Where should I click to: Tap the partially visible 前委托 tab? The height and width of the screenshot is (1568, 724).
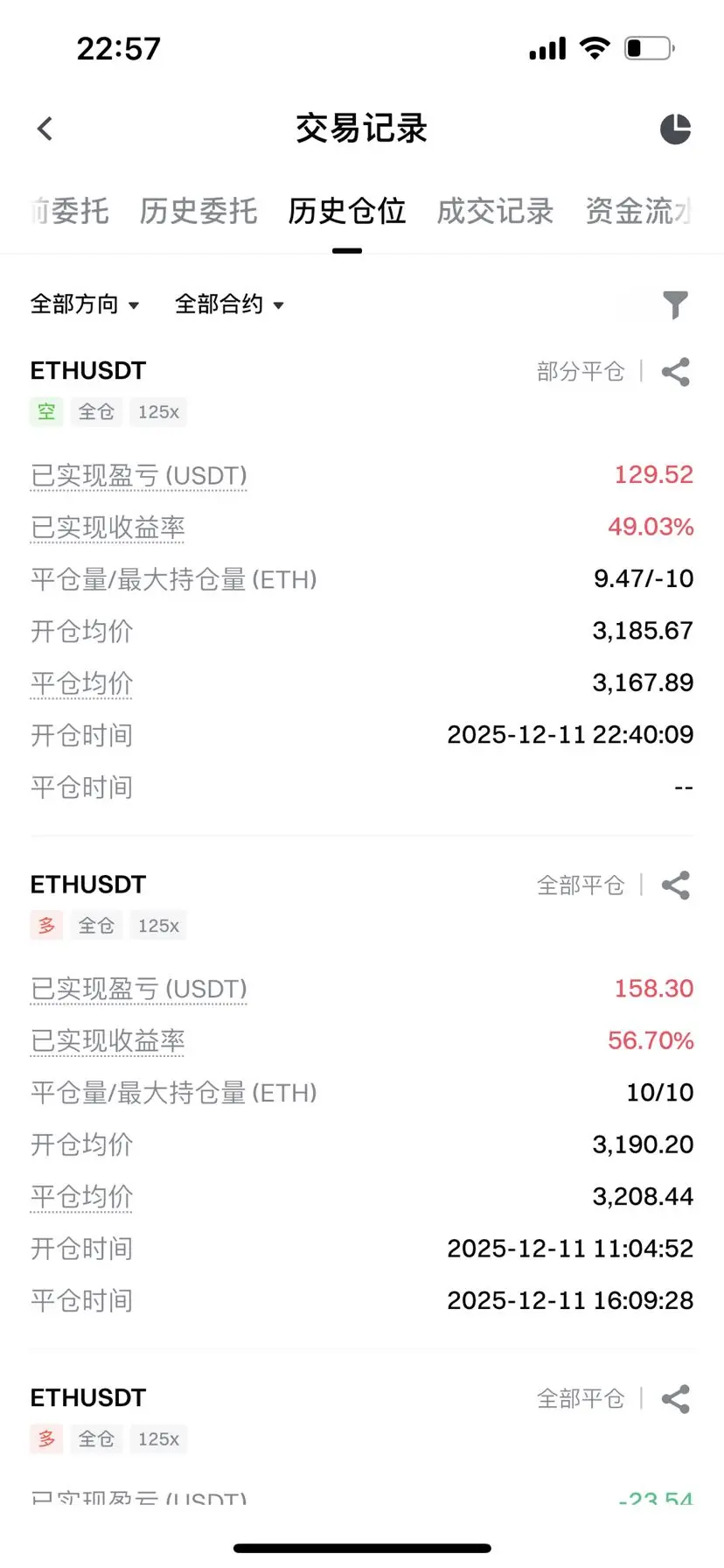[x=70, y=211]
